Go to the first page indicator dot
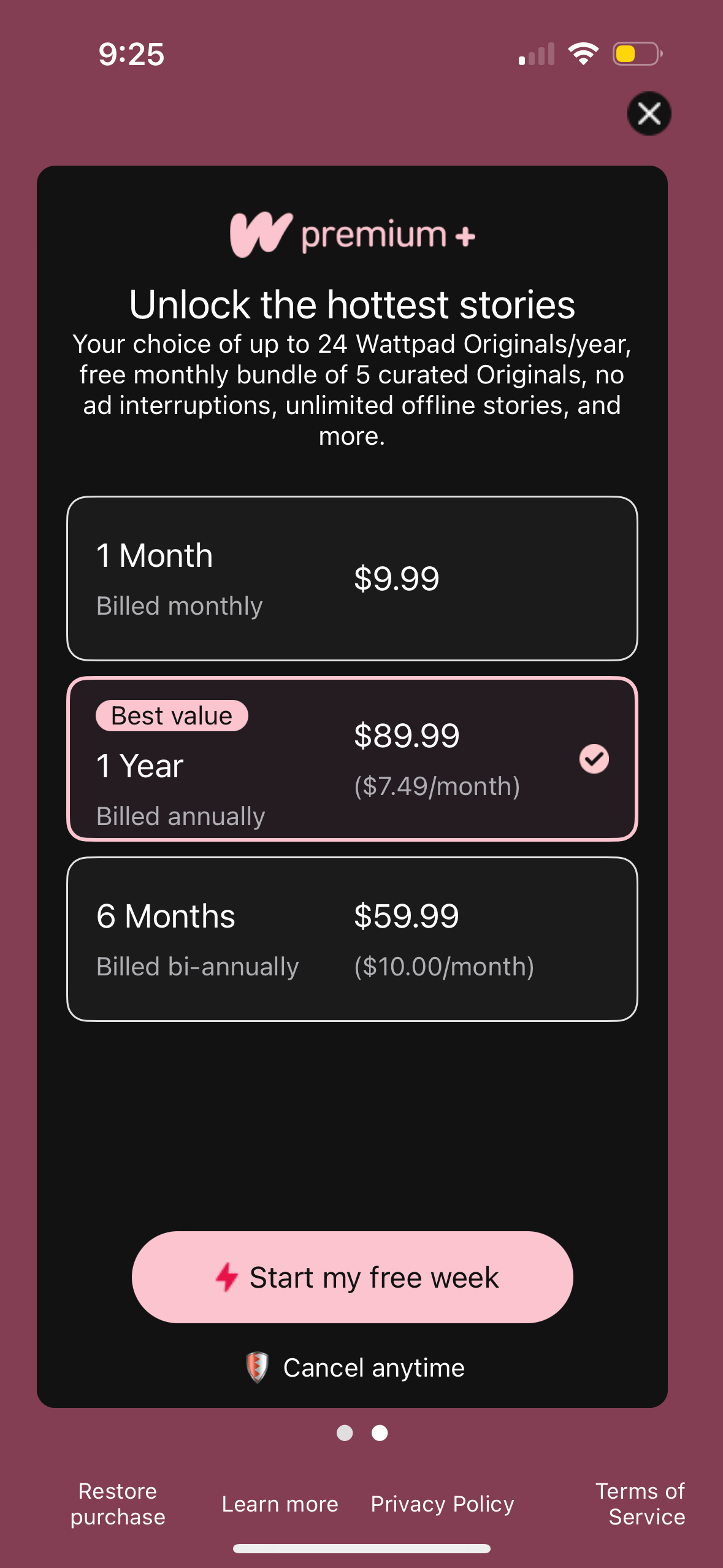The width and height of the screenshot is (723, 1568). [345, 1432]
